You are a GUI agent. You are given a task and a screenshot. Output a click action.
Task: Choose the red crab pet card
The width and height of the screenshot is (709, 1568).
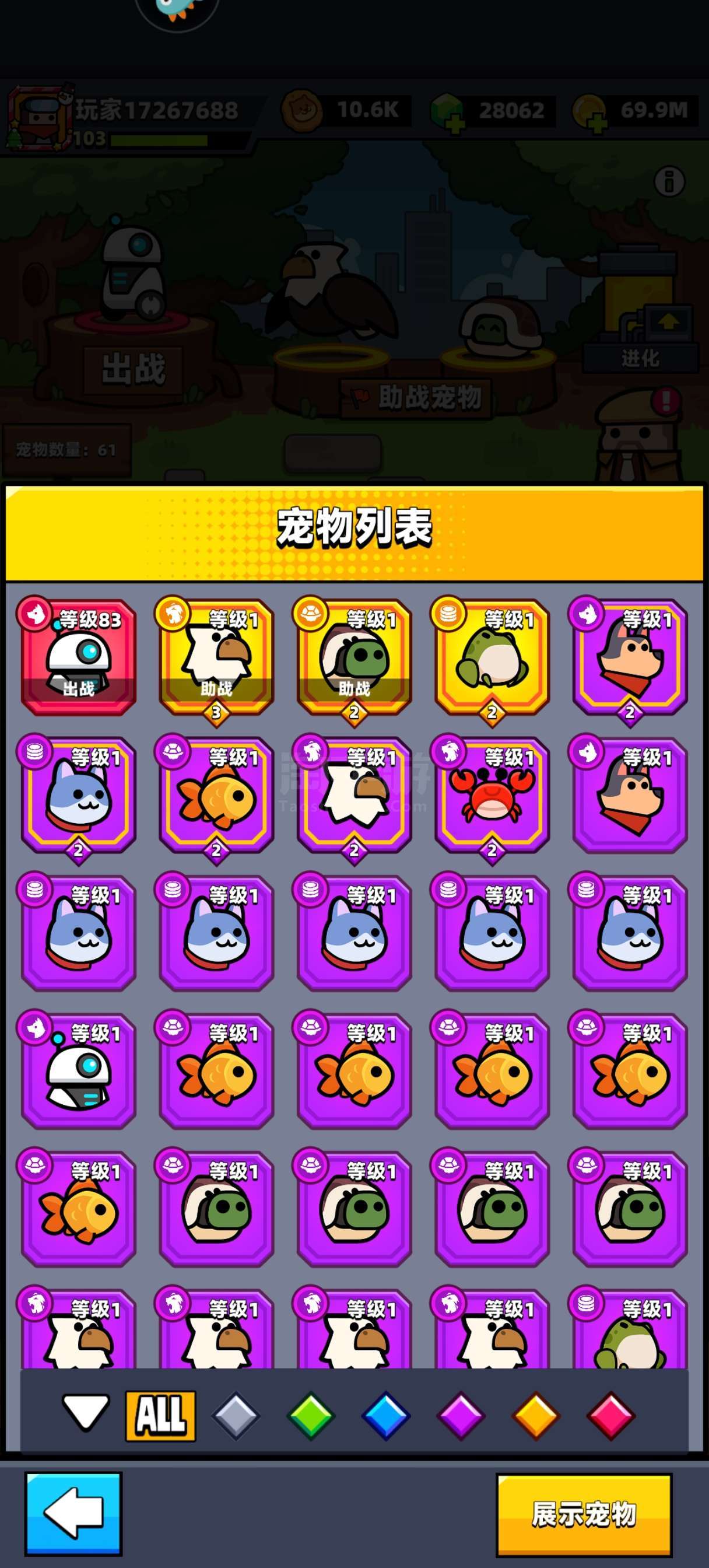pos(492,795)
